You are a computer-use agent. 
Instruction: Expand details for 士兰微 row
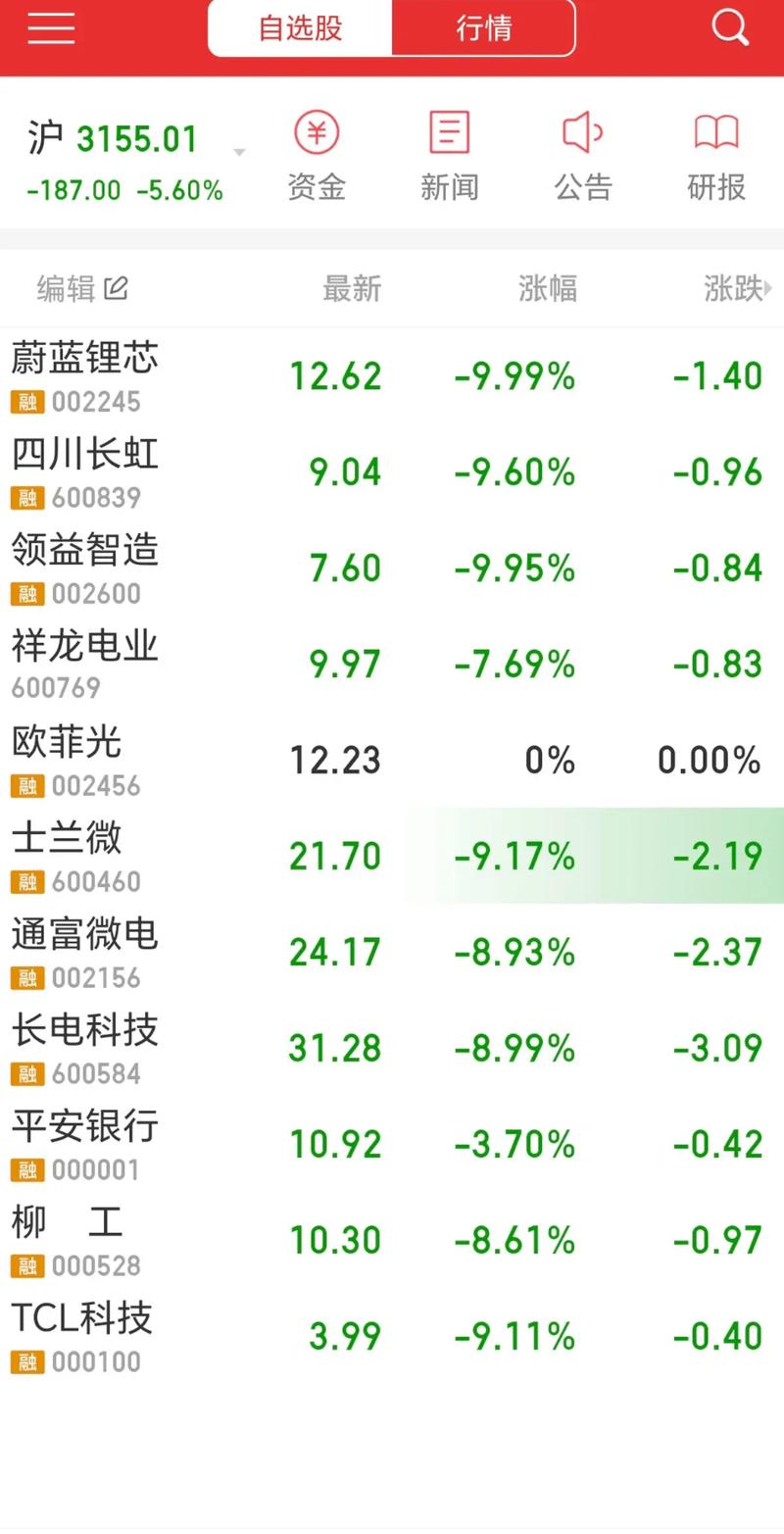coord(392,856)
